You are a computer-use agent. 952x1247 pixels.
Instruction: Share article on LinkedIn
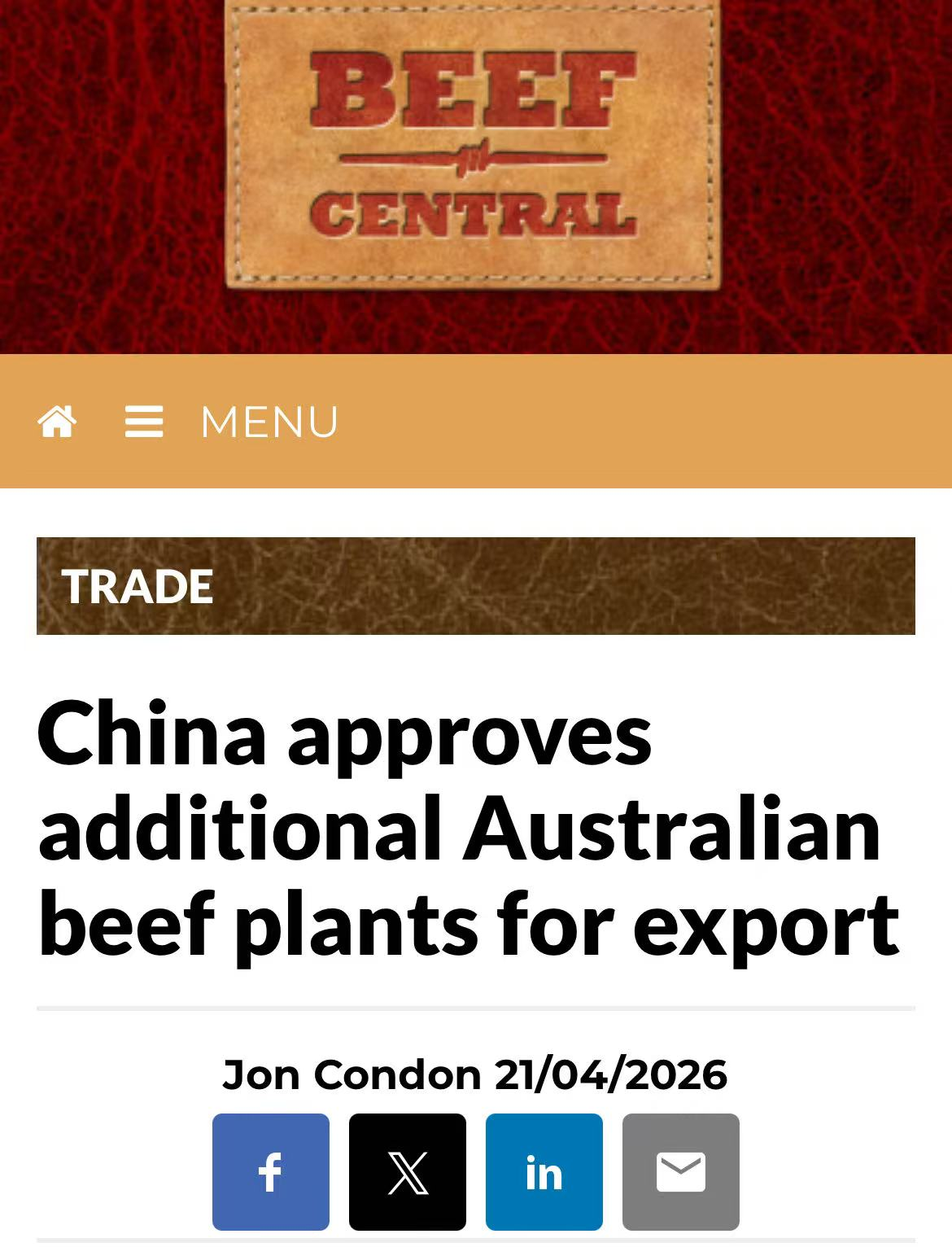pyautogui.click(x=544, y=1172)
